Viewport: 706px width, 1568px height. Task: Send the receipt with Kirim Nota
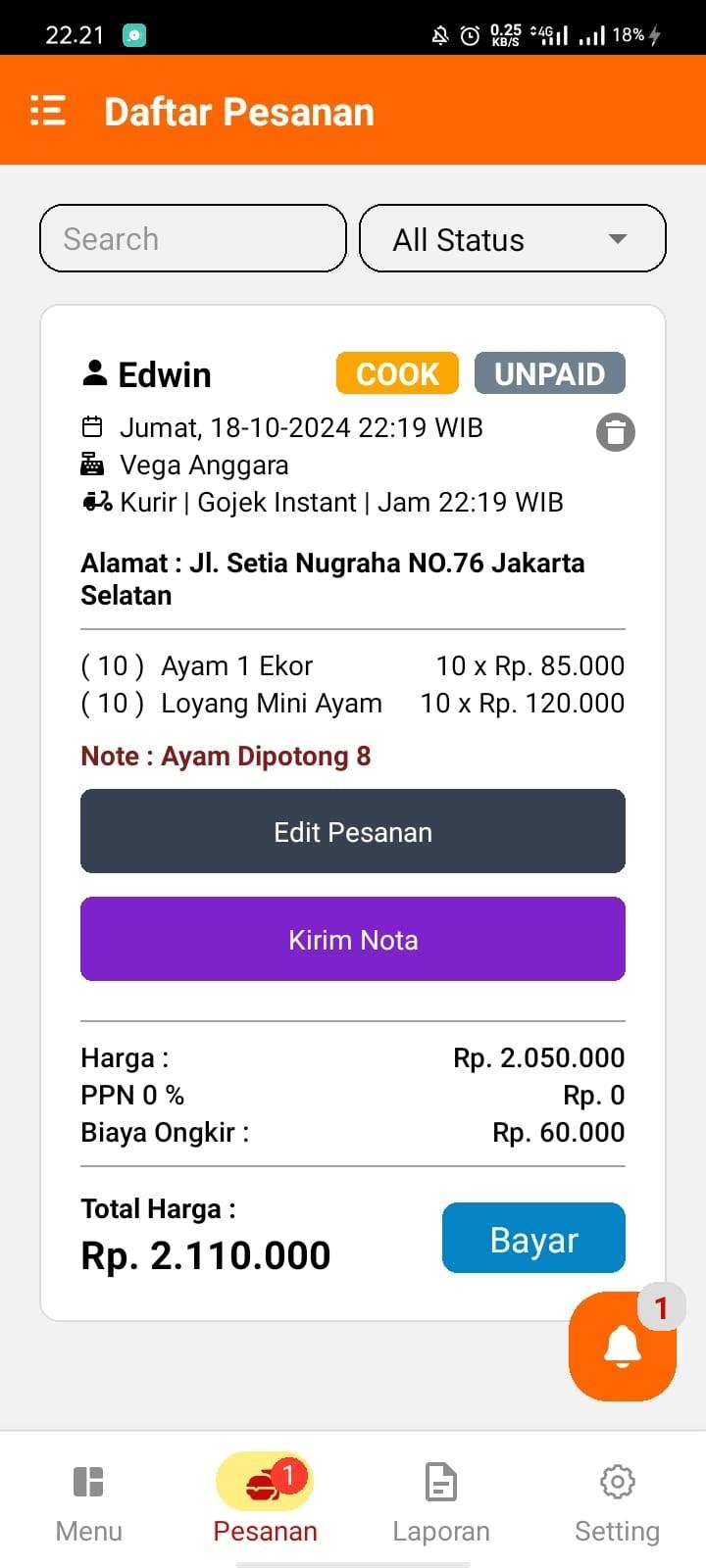click(353, 939)
